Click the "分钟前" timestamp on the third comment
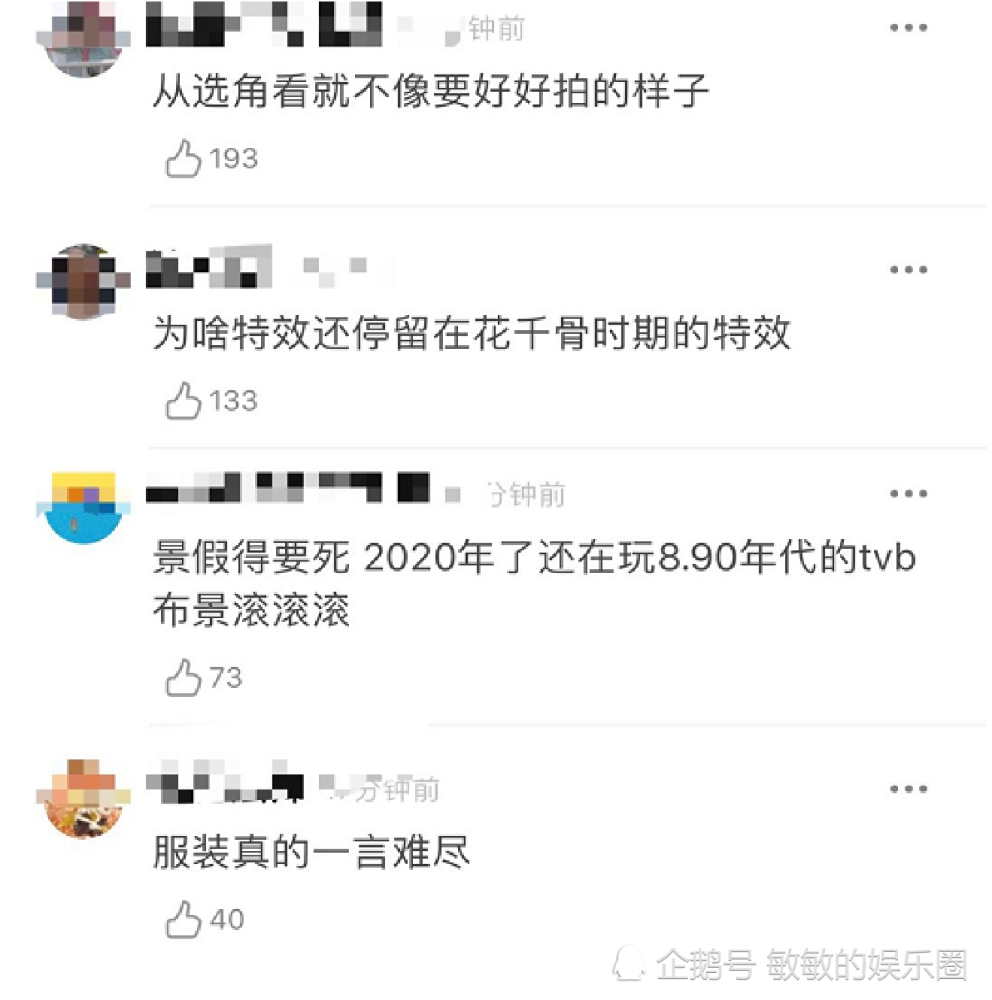Viewport: 992px width, 1000px height. point(528,491)
